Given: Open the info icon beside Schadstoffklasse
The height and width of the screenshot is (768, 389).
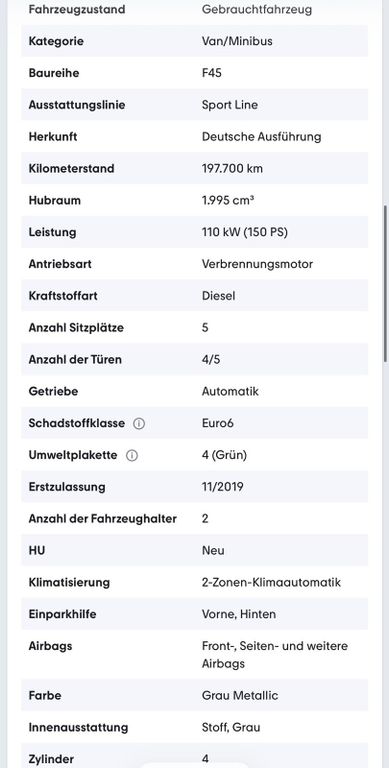Looking at the screenshot, I should pos(139,423).
